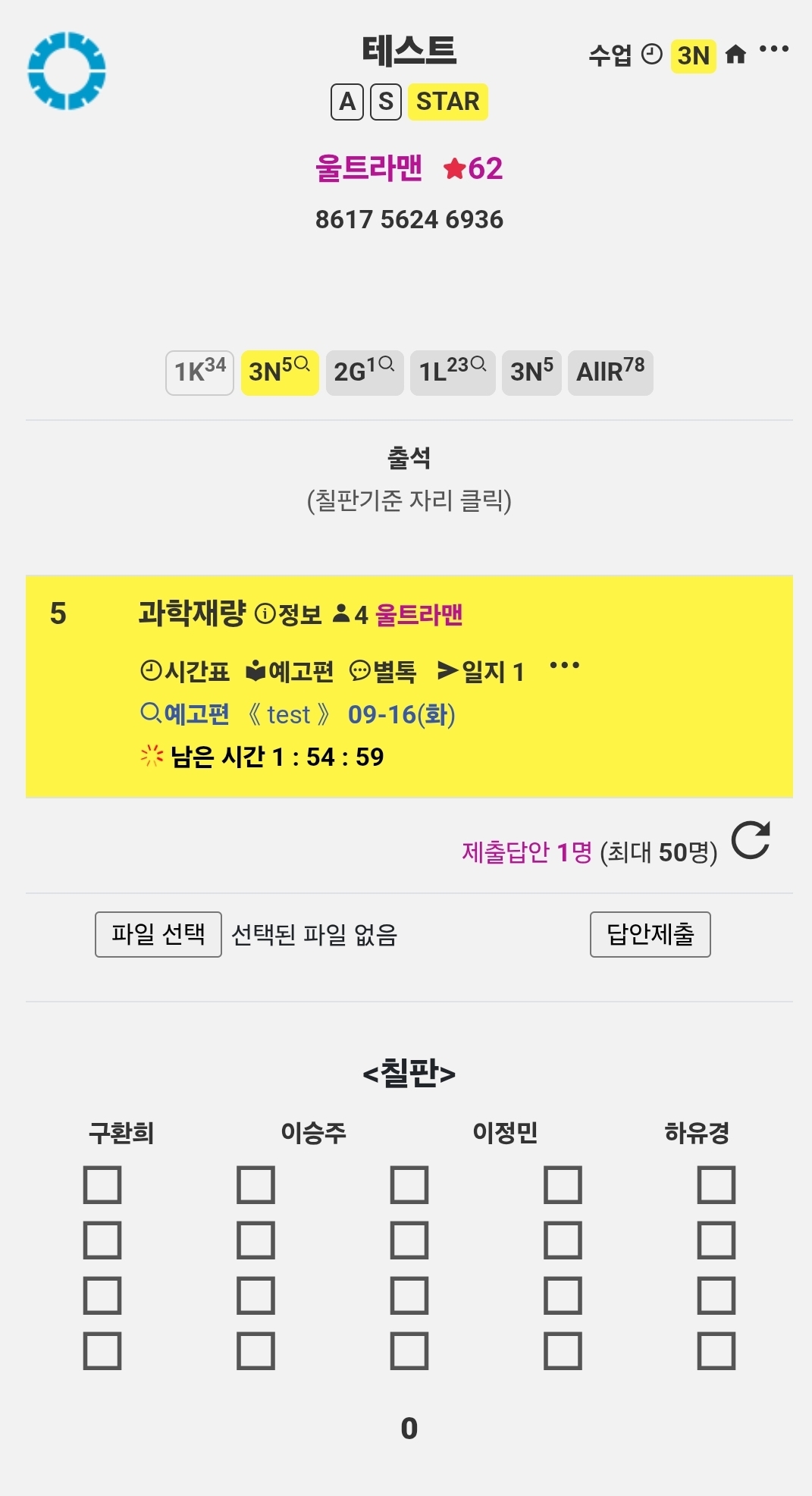Submit answer with 답안제출 button

[651, 934]
